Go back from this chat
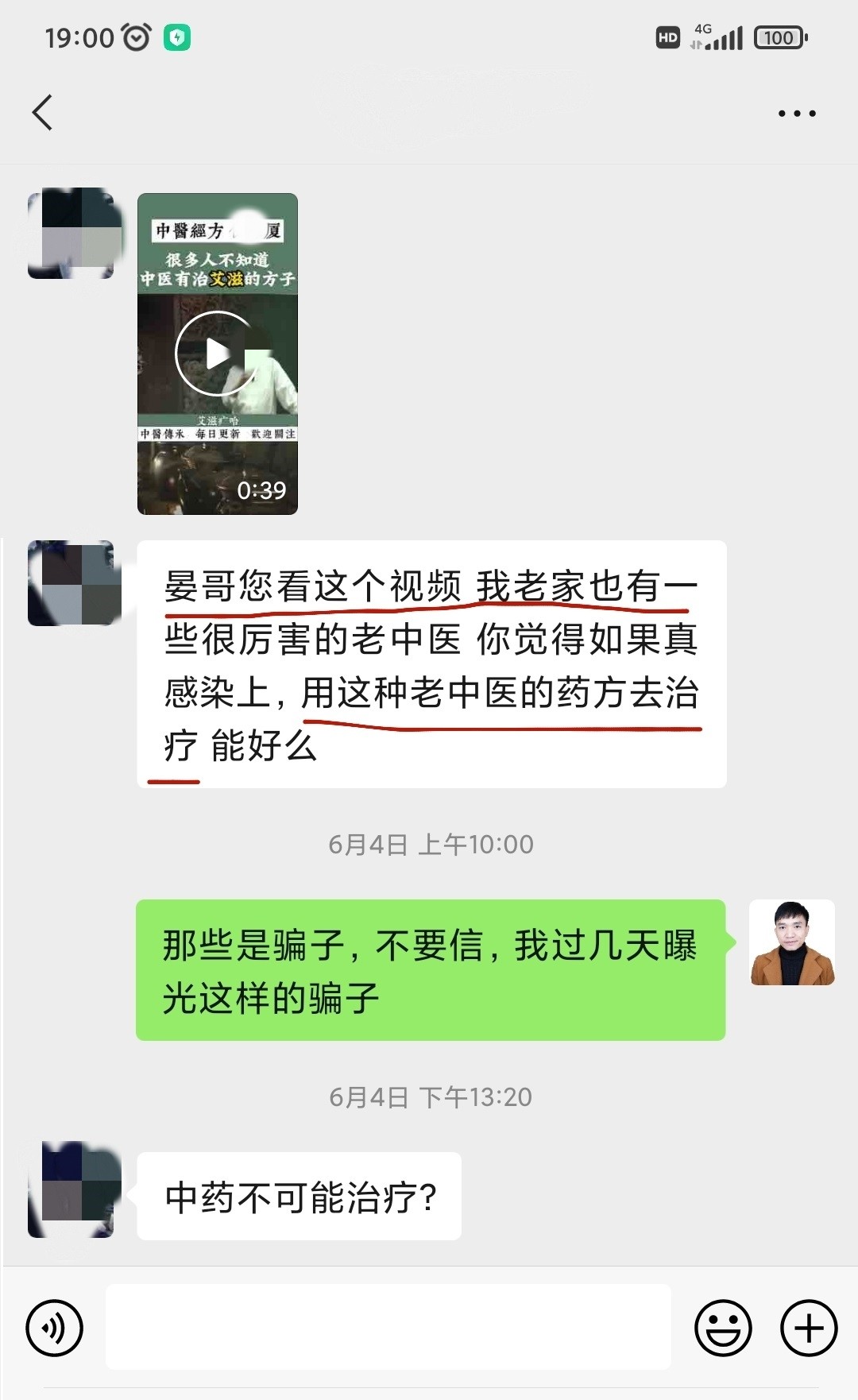 click(x=43, y=112)
